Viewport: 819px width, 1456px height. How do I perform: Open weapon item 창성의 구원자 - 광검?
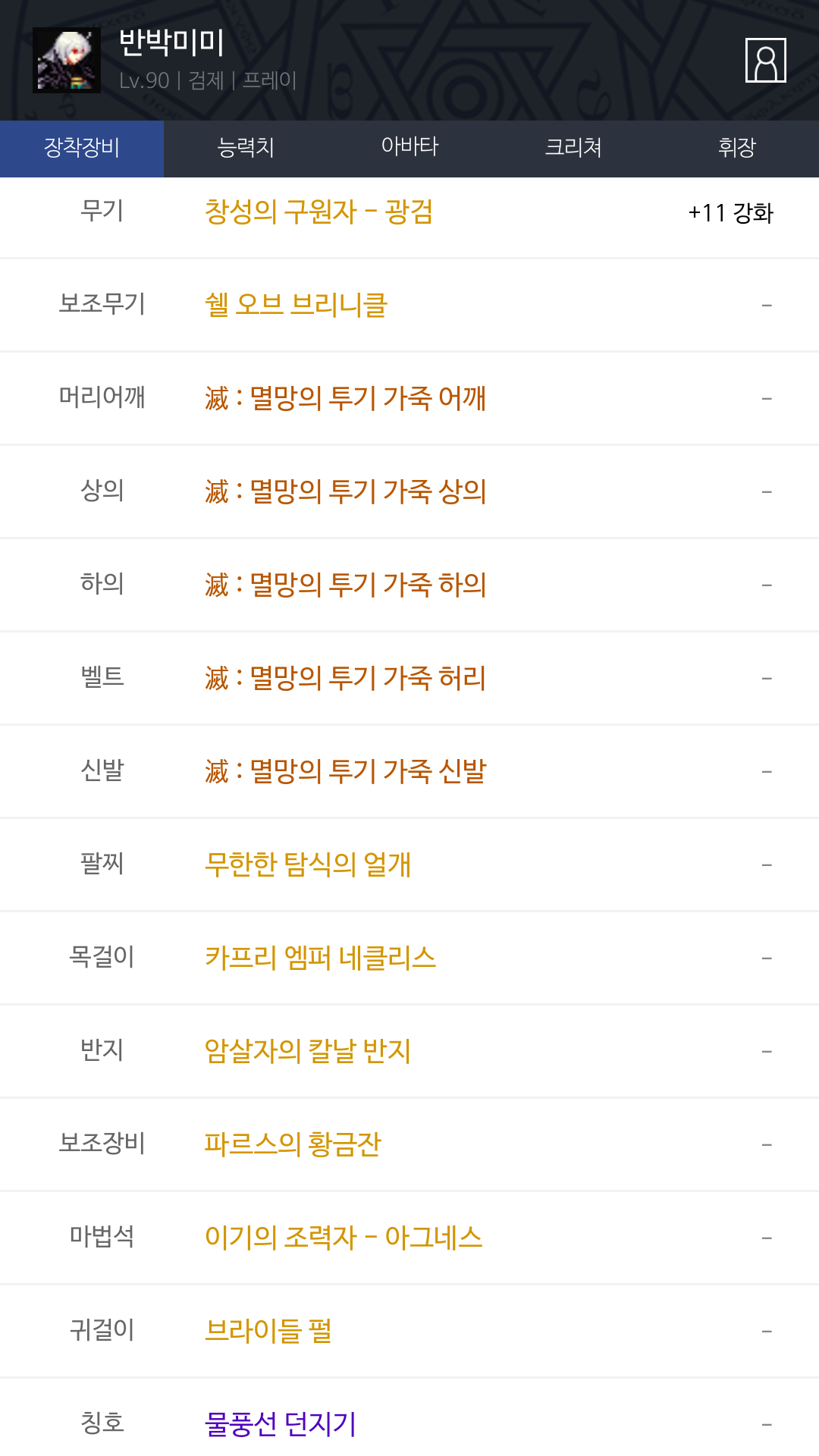318,212
